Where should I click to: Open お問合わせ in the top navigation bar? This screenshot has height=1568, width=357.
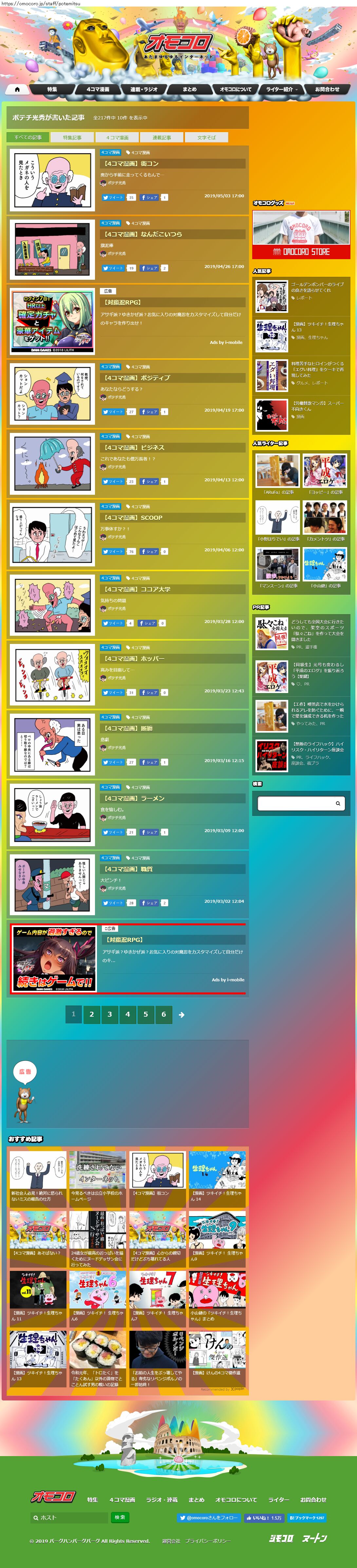pos(327,89)
